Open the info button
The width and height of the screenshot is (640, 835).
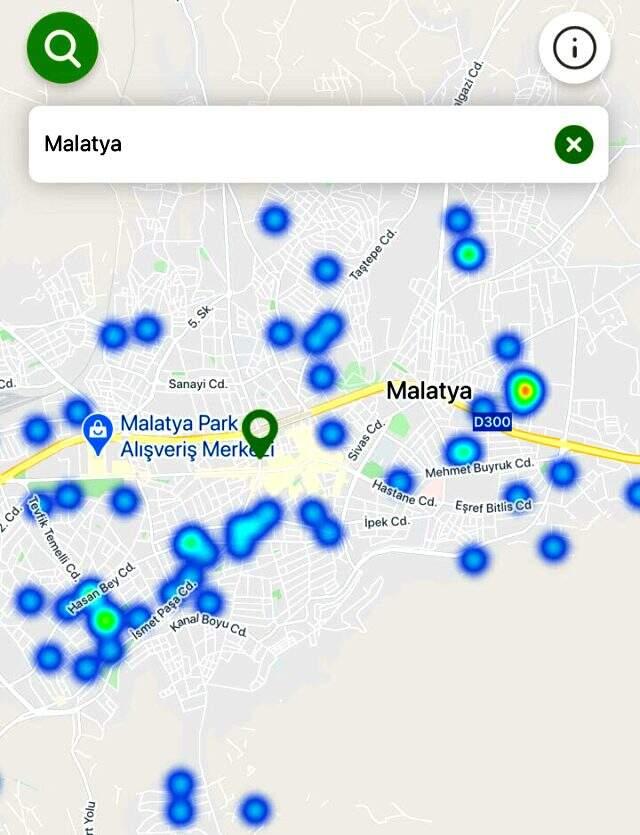click(x=574, y=47)
